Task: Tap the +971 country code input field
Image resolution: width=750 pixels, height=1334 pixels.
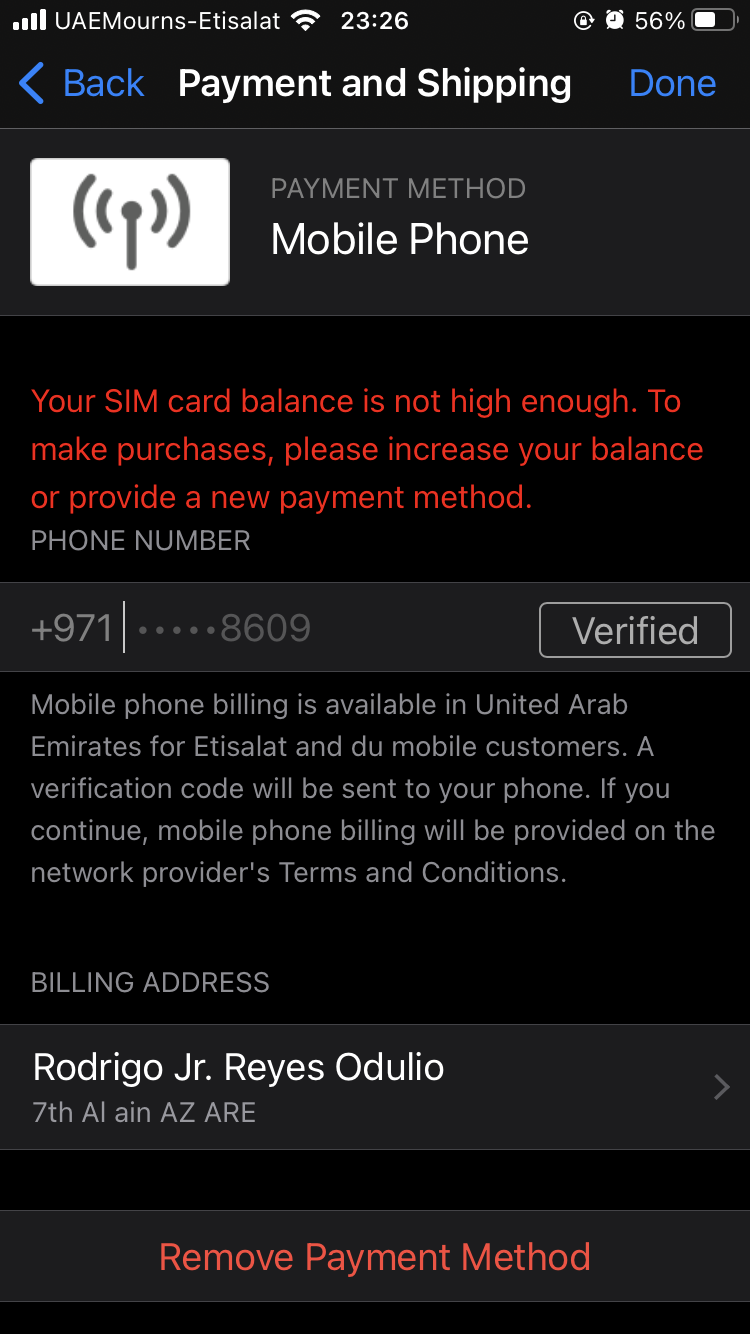Action: (x=71, y=628)
